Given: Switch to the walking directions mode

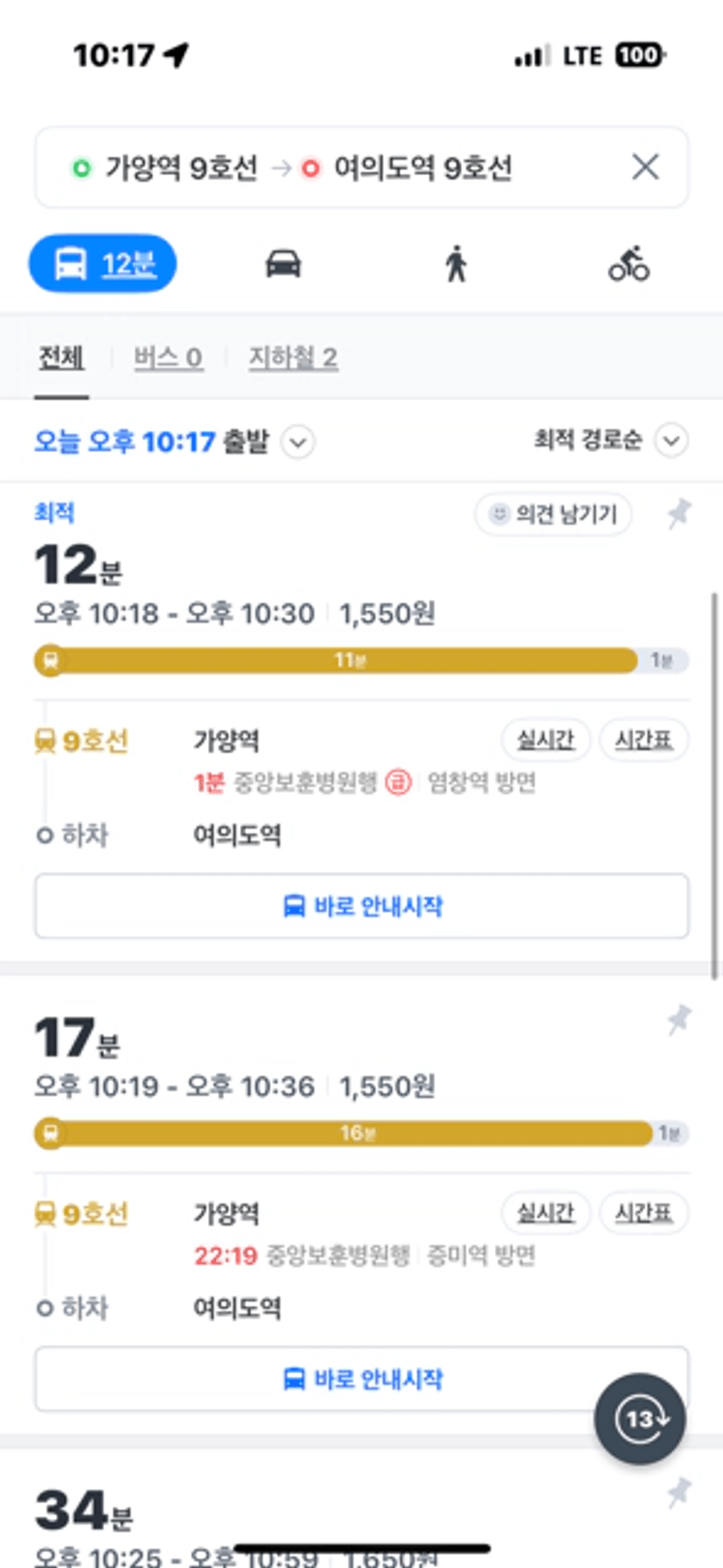Looking at the screenshot, I should click(455, 263).
